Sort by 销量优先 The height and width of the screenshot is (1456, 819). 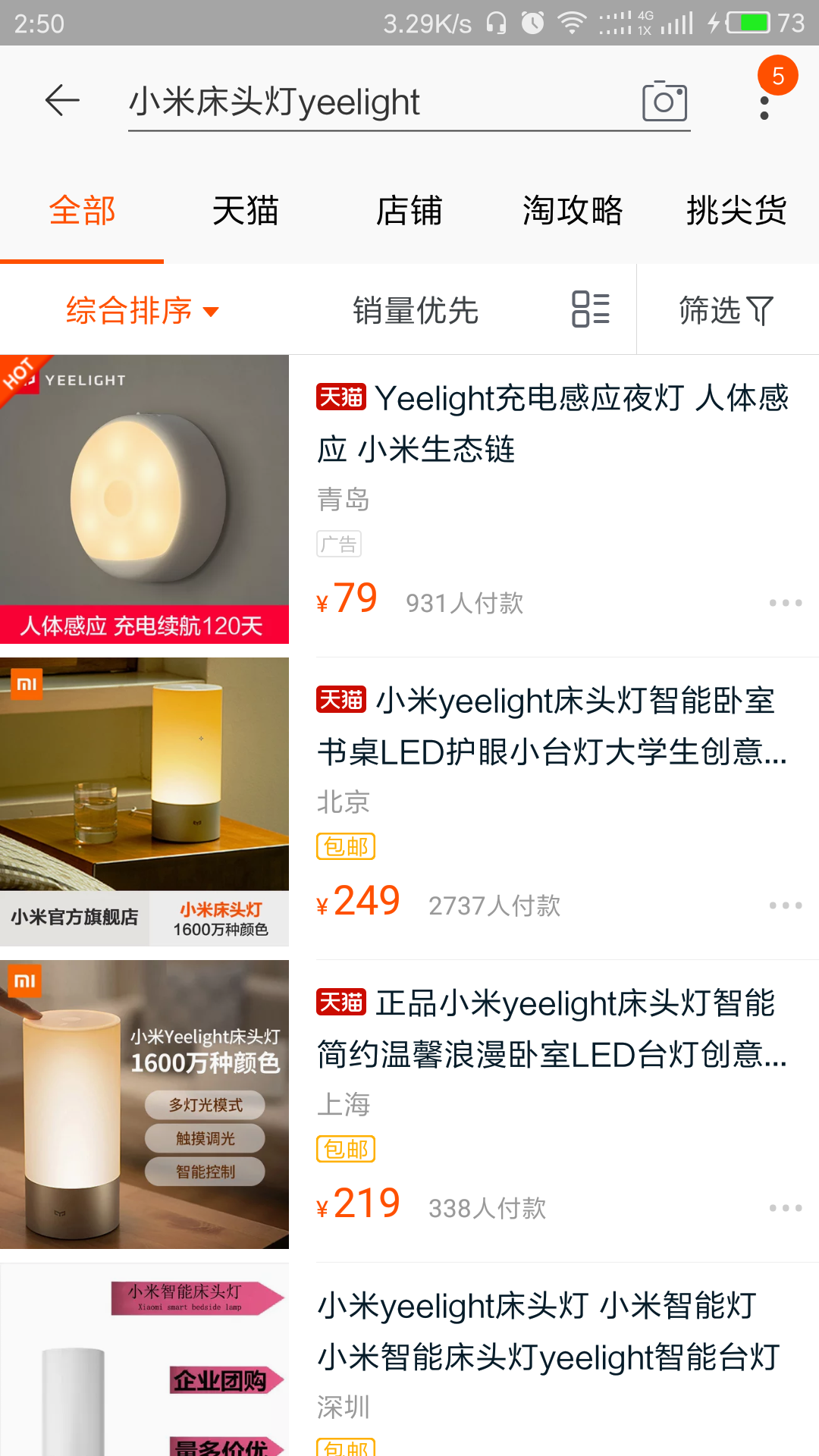click(x=416, y=310)
